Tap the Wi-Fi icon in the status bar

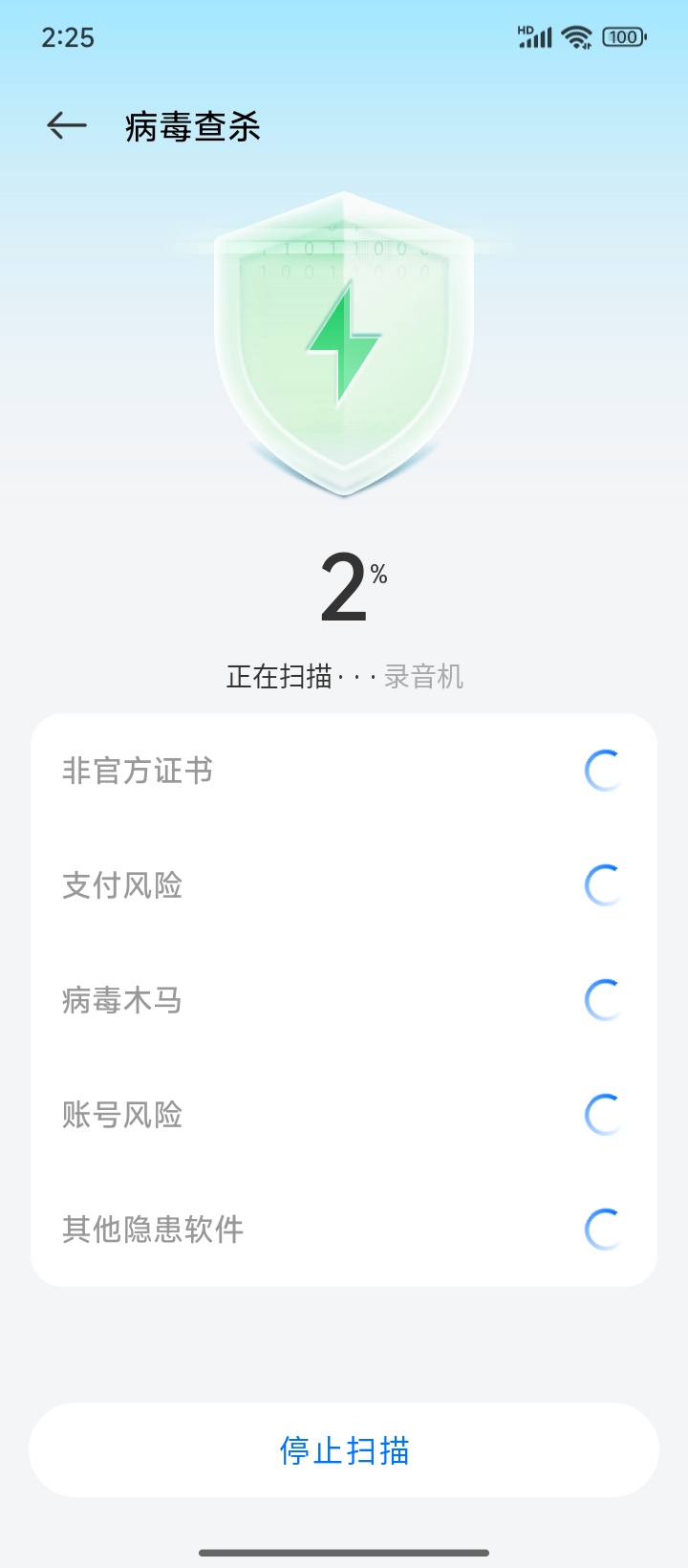[573, 36]
